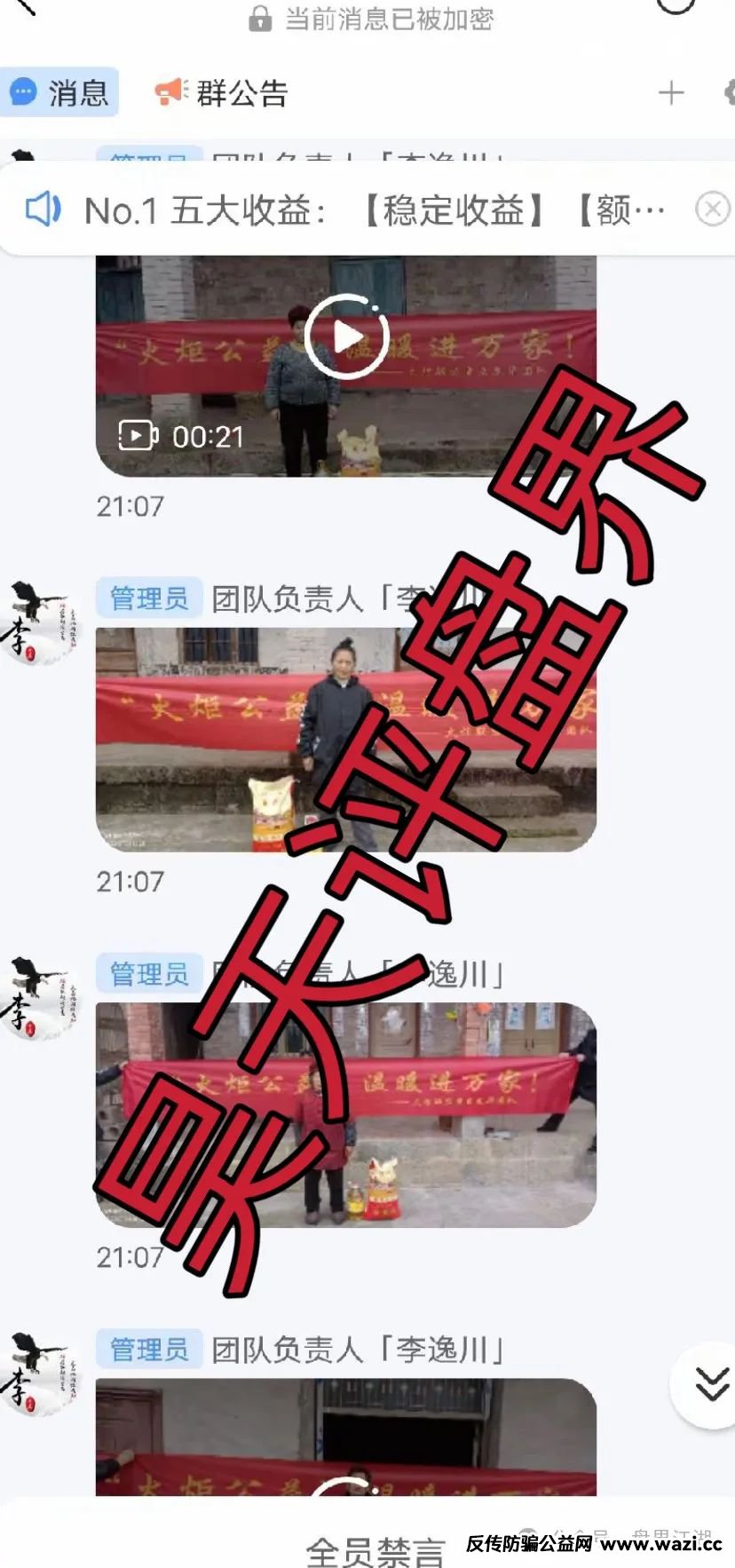Screen dimensions: 735x1568
Task: Switch to the 消息 tab
Action: coord(59,92)
